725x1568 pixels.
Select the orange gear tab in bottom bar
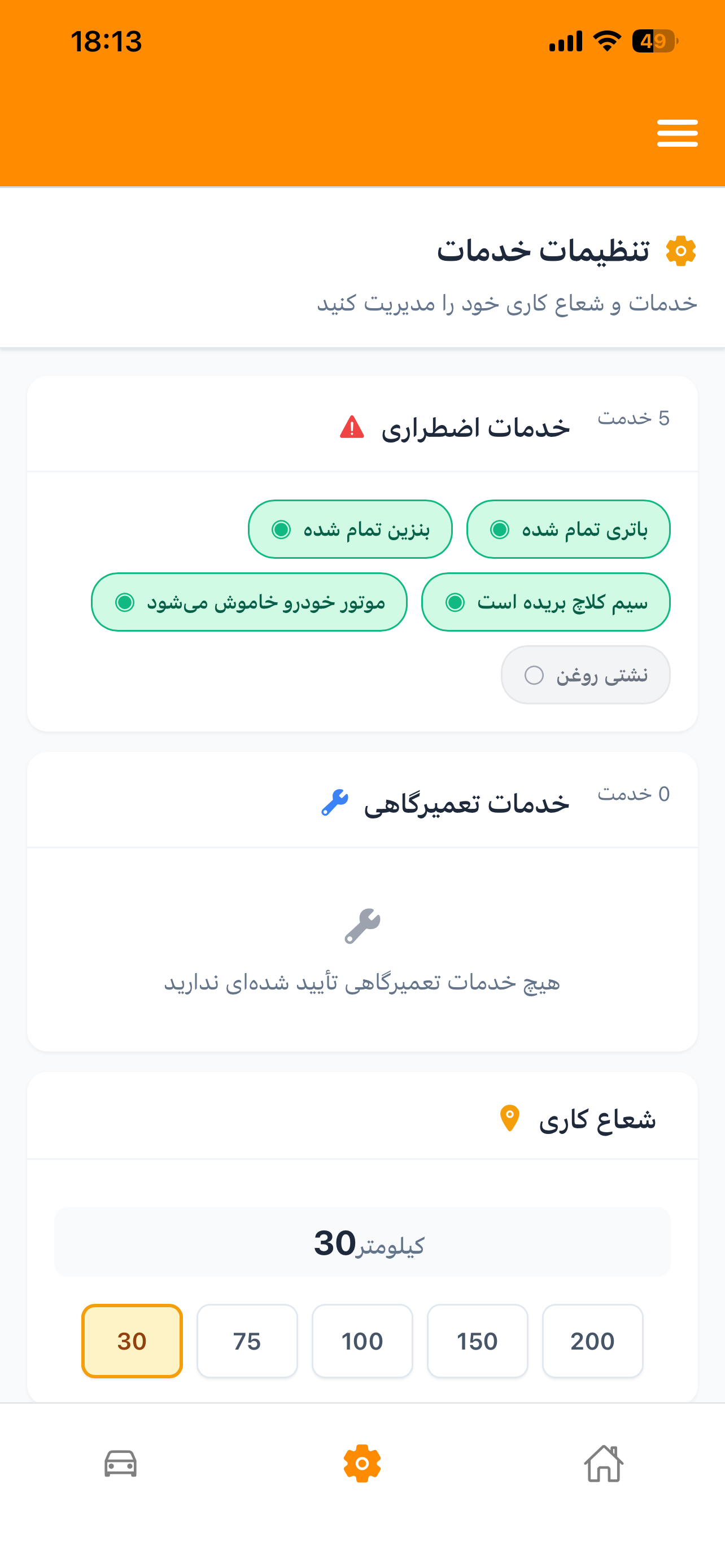362,1465
